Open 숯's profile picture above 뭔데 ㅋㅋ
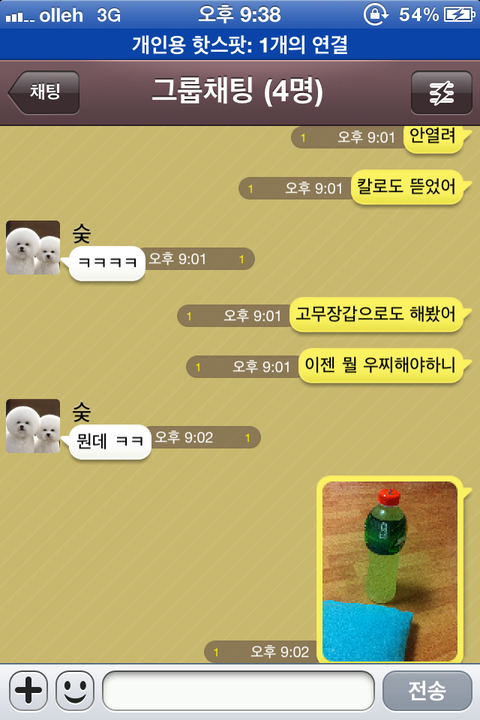The height and width of the screenshot is (720, 480). pyautogui.click(x=33, y=426)
